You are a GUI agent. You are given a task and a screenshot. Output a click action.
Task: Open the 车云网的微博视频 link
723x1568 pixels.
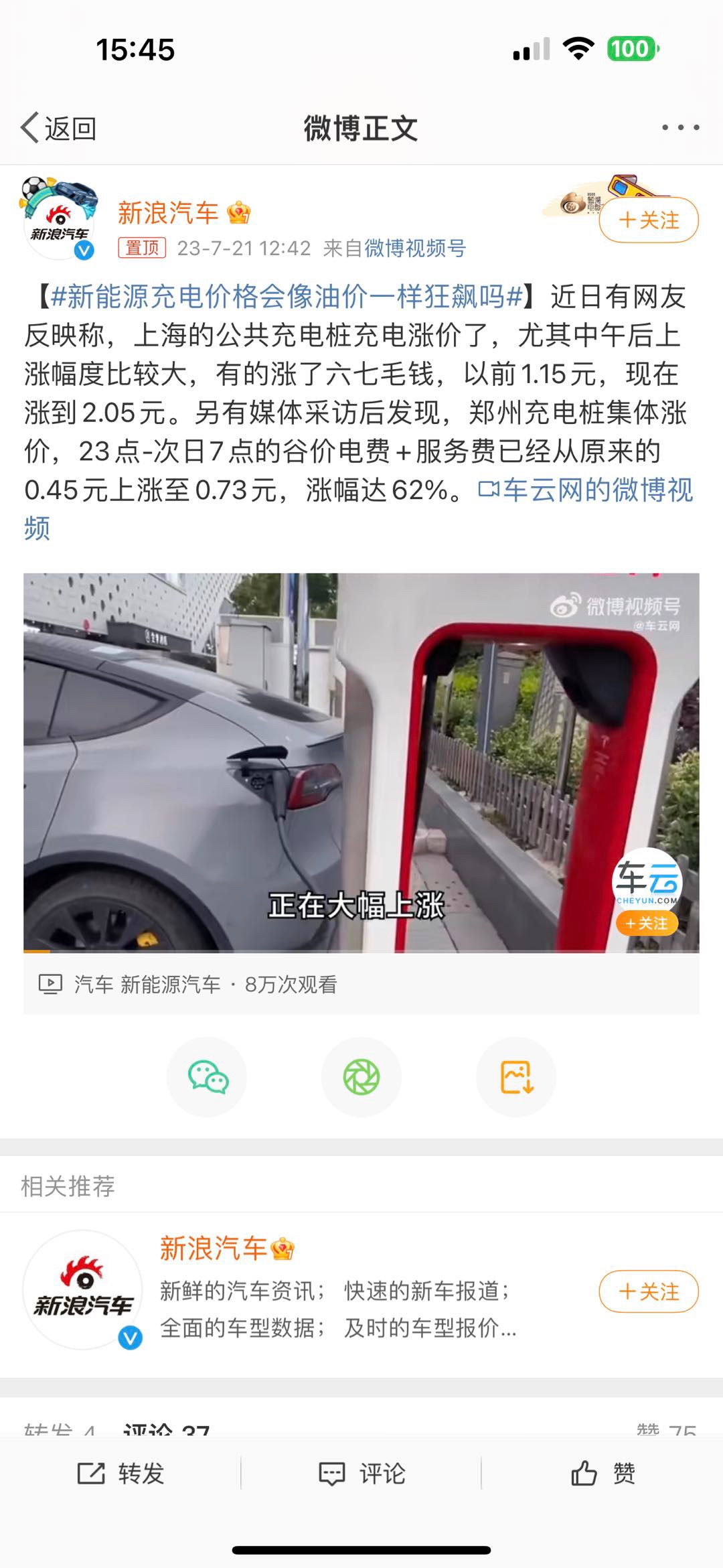(x=586, y=490)
